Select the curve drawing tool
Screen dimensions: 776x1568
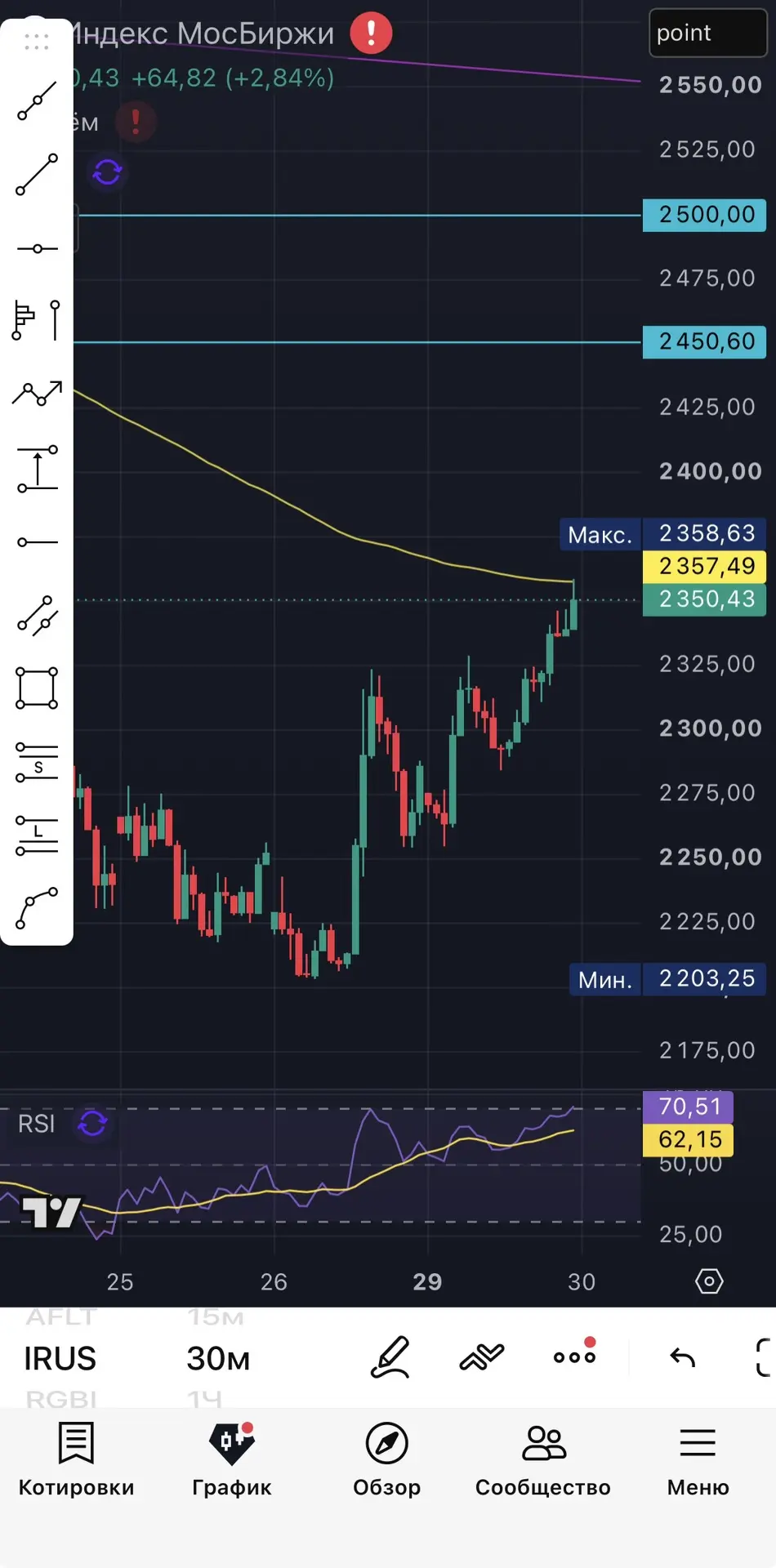(37, 908)
